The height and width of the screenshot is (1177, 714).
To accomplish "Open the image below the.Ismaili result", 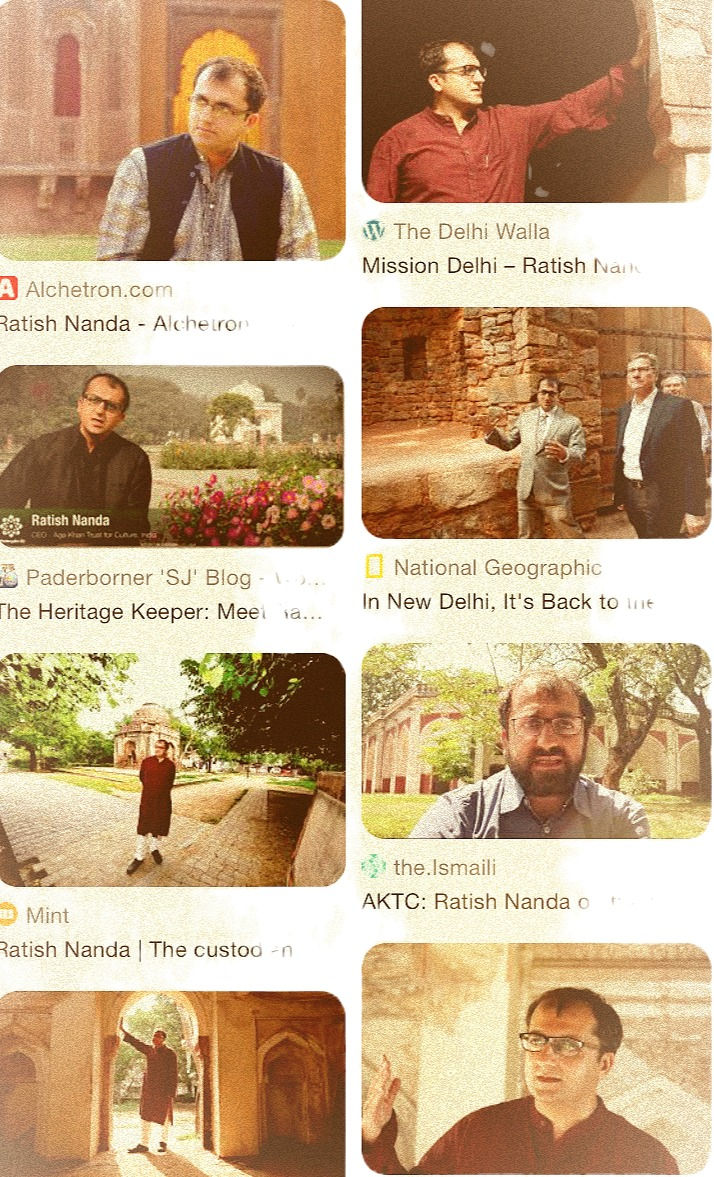I will point(537,1059).
